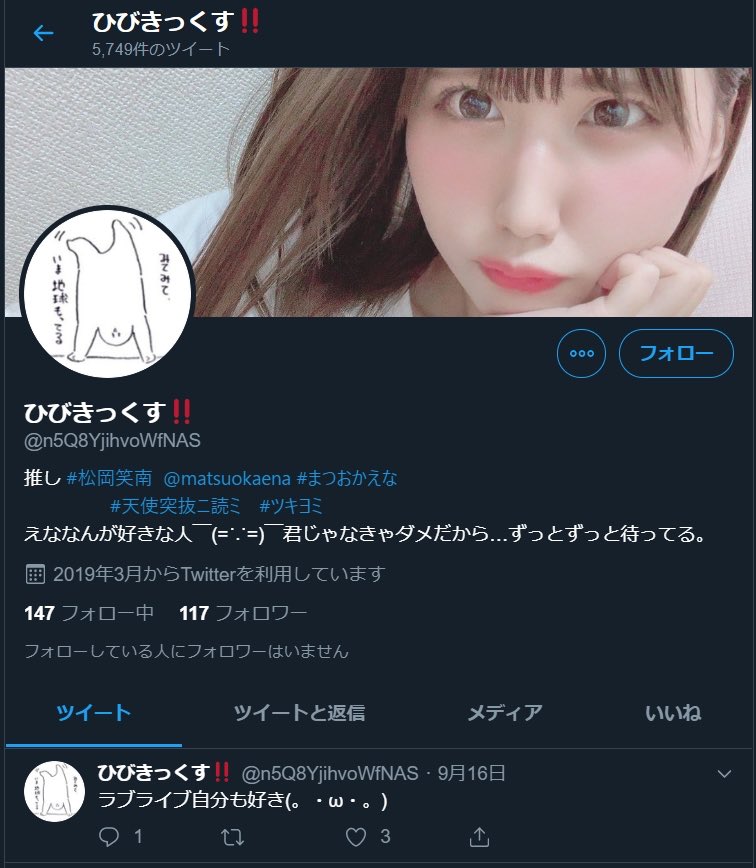Go back with the arrow icon
The image size is (756, 868).
point(43,33)
